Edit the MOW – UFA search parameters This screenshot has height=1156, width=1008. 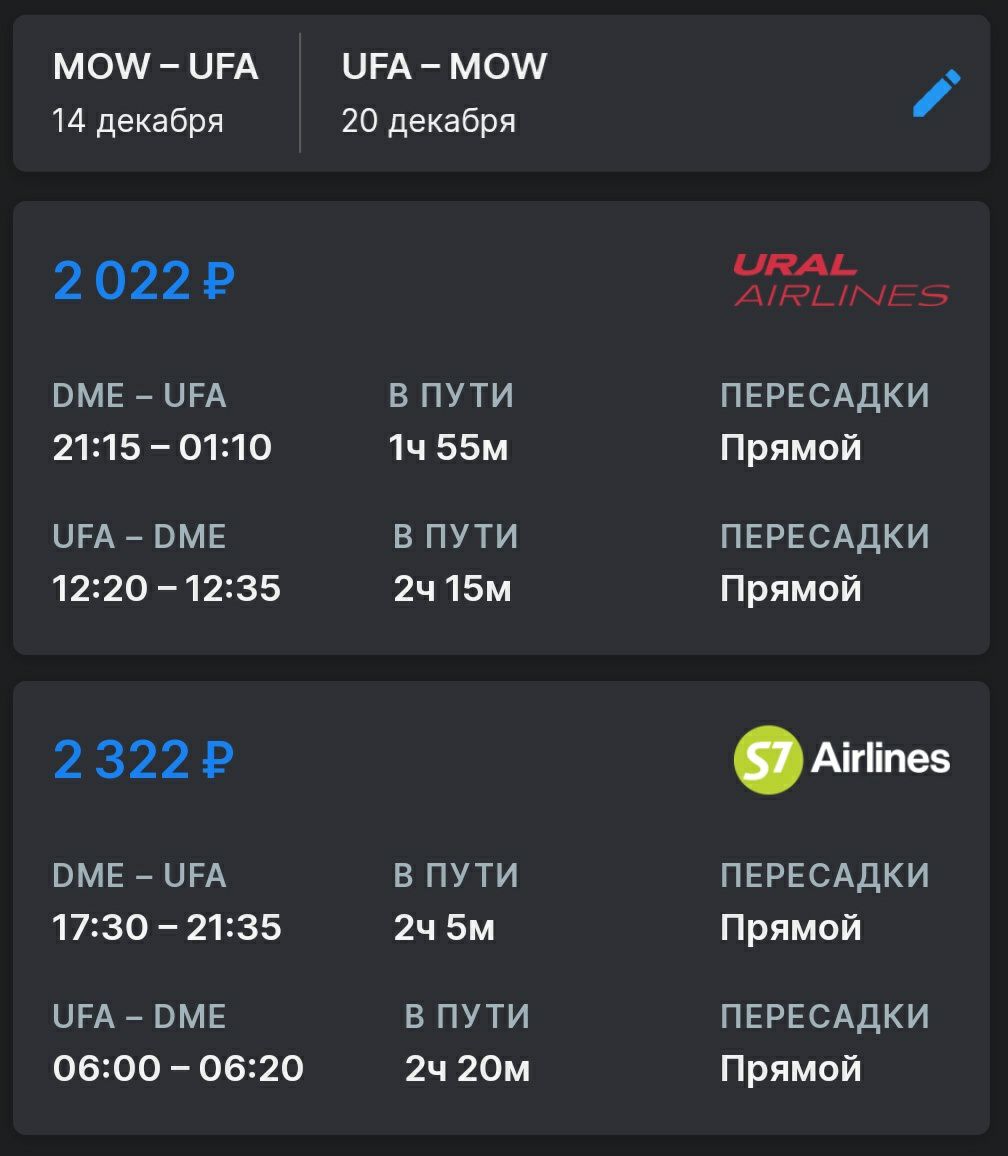[936, 94]
